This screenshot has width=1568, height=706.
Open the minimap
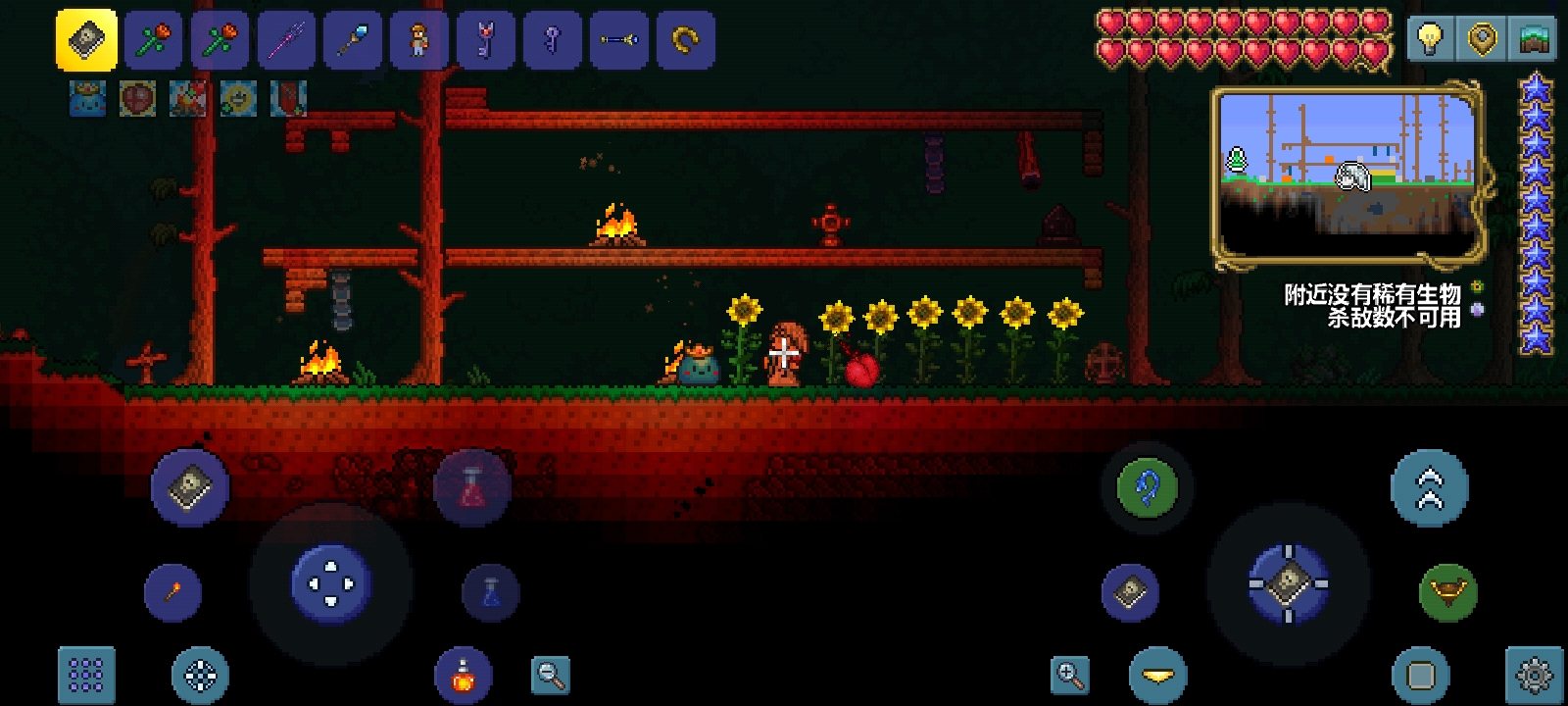(1347, 176)
